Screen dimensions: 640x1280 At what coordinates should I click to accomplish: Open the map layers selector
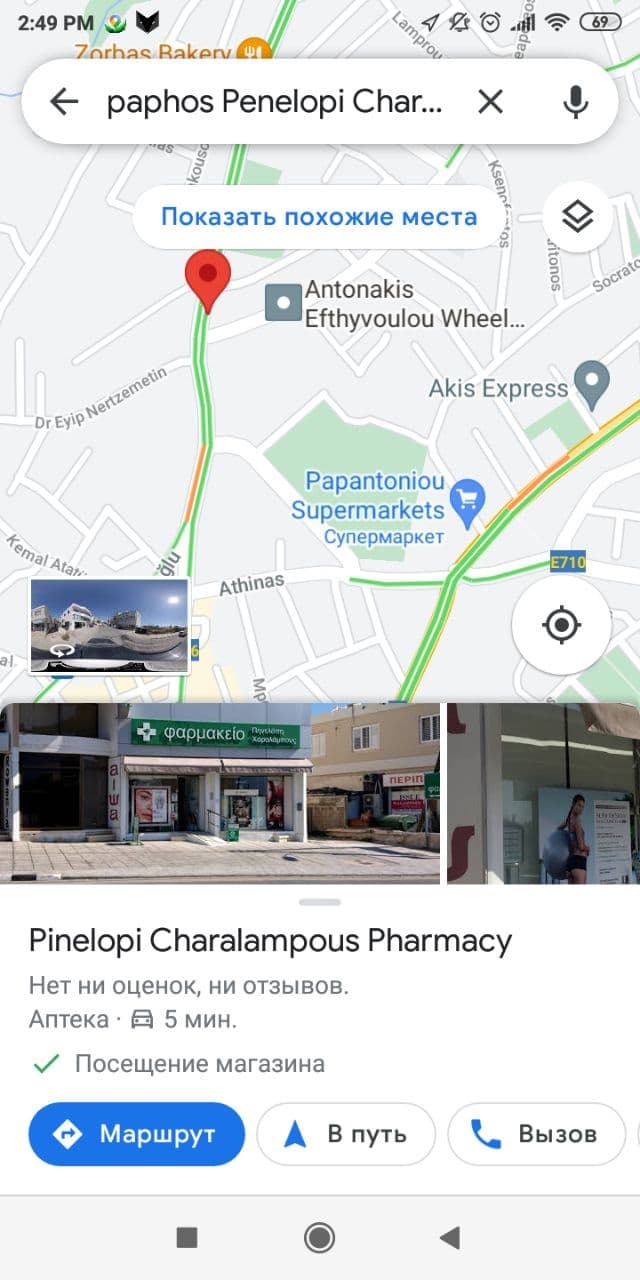(x=577, y=216)
